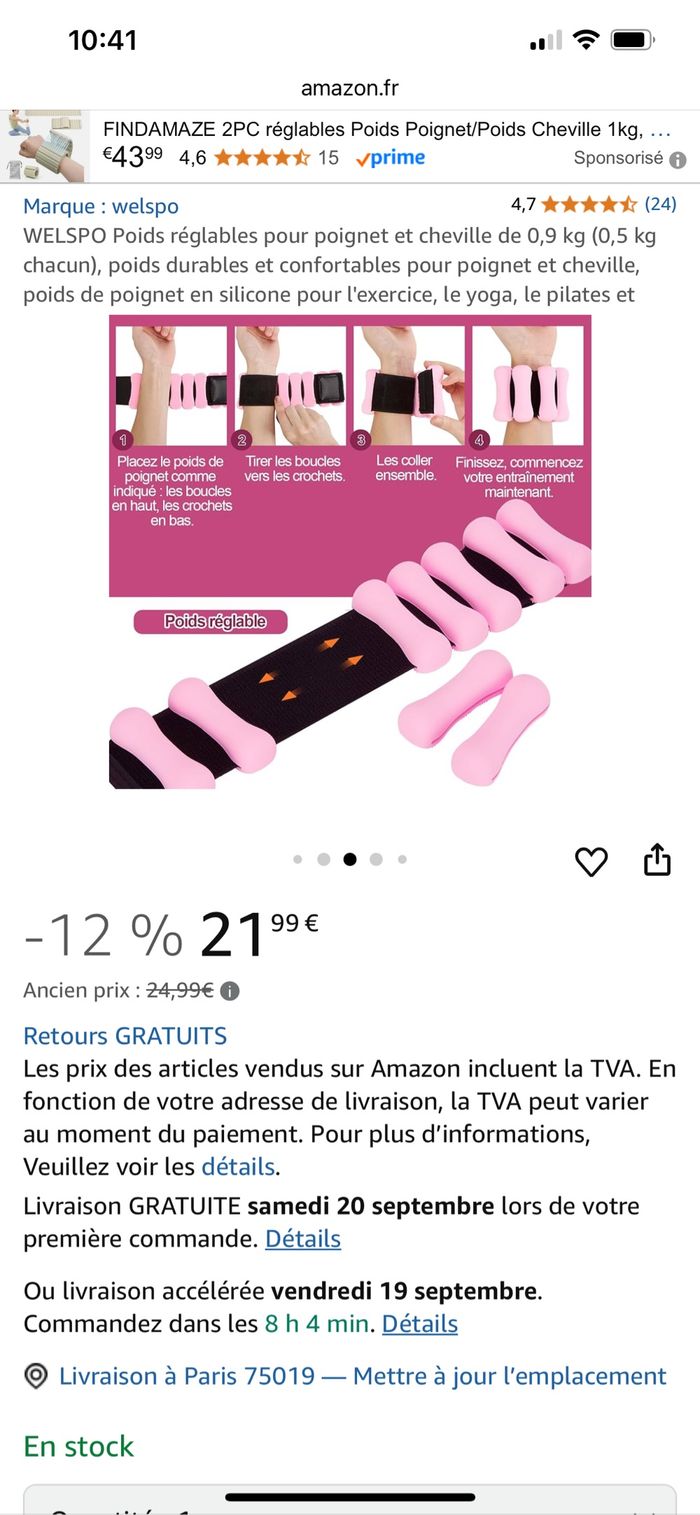Open Détails for free Saturday delivery
Viewport: 700px width, 1515px height.
pyautogui.click(x=303, y=1238)
